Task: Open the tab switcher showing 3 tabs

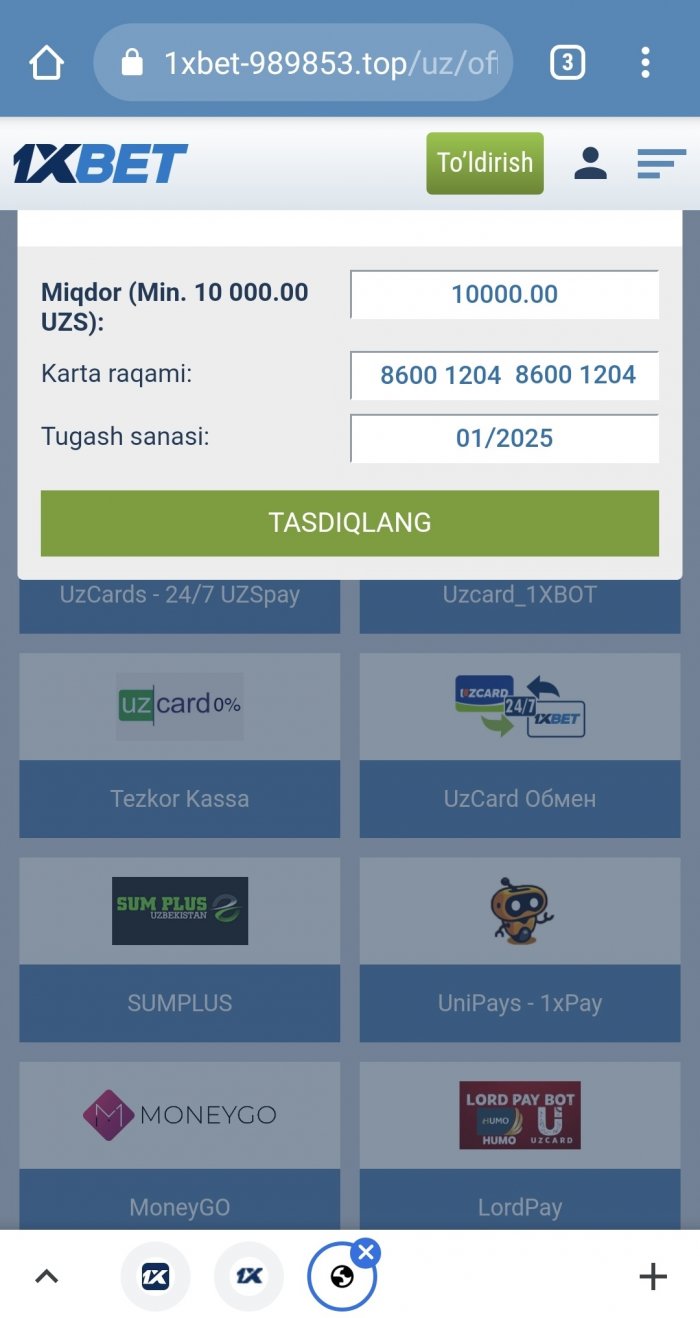Action: (567, 63)
